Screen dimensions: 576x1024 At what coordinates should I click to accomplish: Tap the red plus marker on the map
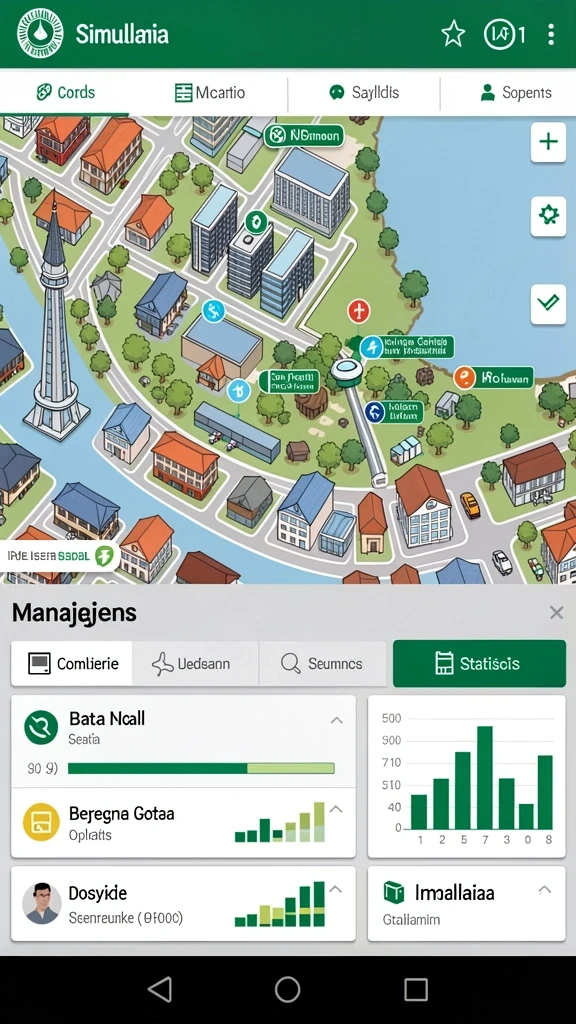coord(359,311)
